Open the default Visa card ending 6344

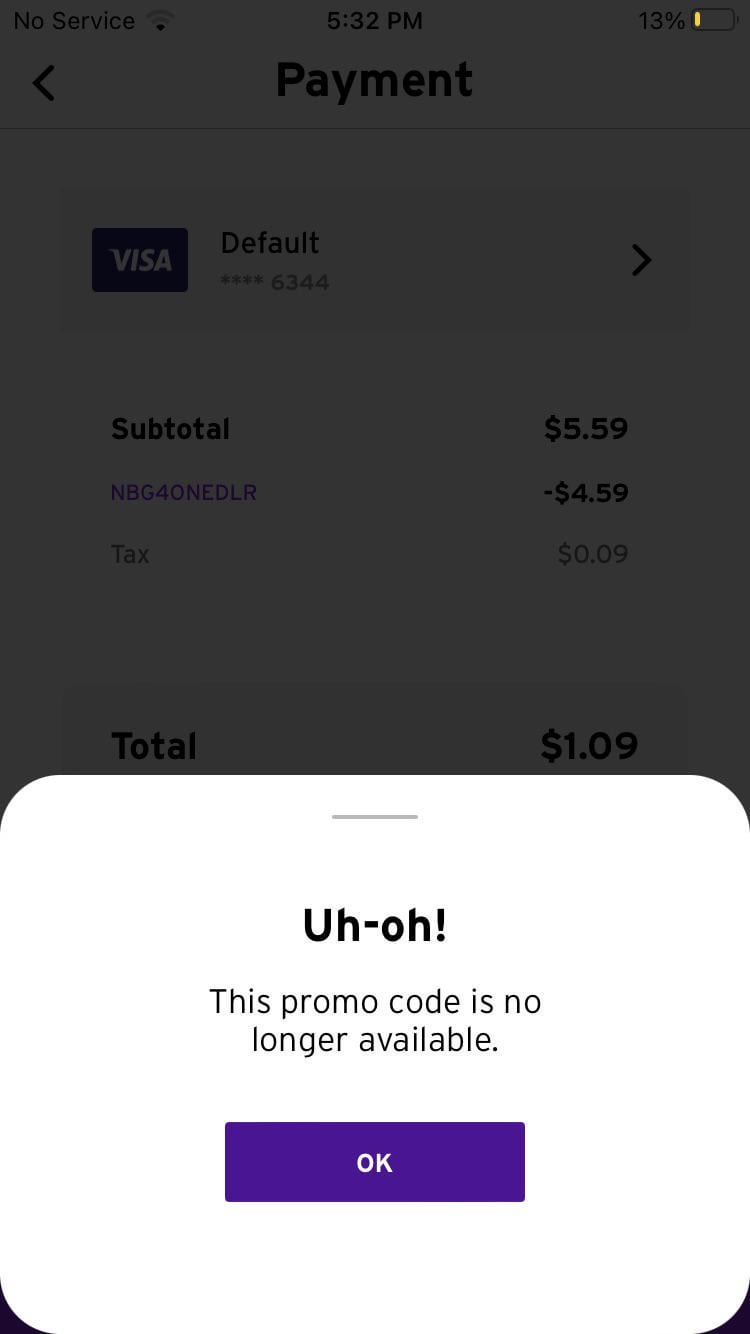[x=374, y=260]
